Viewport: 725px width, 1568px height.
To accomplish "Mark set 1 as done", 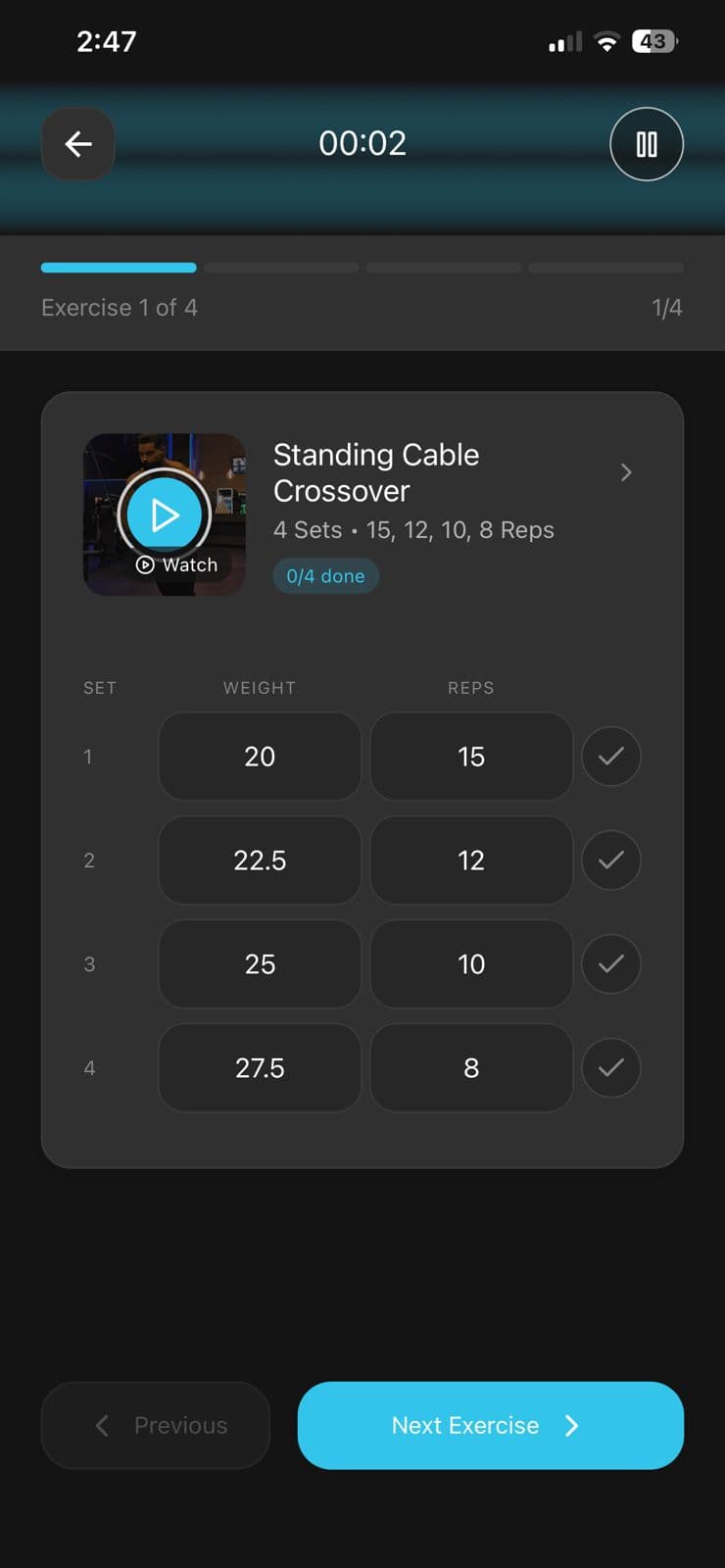I will pyautogui.click(x=611, y=757).
